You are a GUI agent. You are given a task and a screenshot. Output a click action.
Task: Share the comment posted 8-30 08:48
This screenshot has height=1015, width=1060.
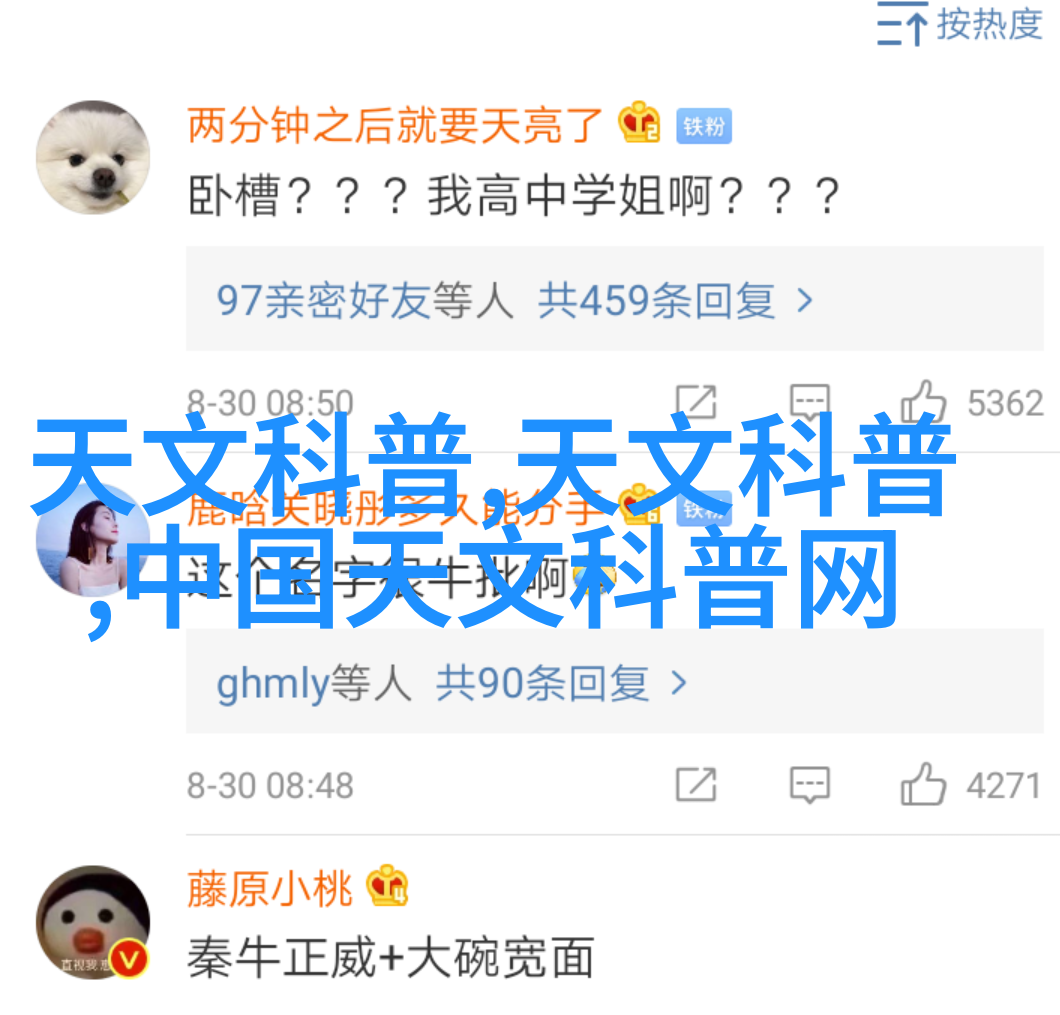tap(696, 785)
